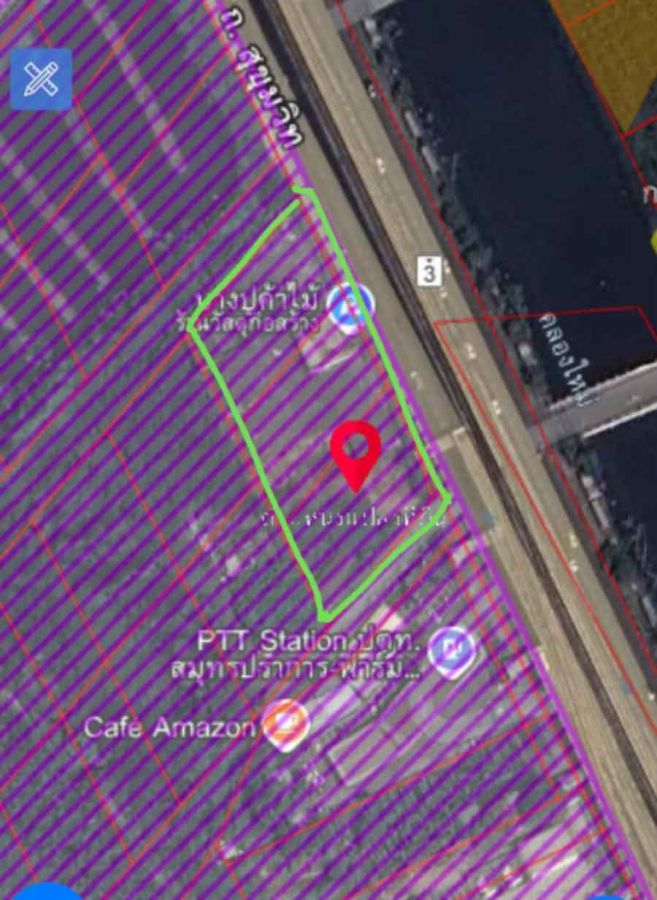Open the PTT Station map marker
This screenshot has width=657, height=900.
point(450,649)
